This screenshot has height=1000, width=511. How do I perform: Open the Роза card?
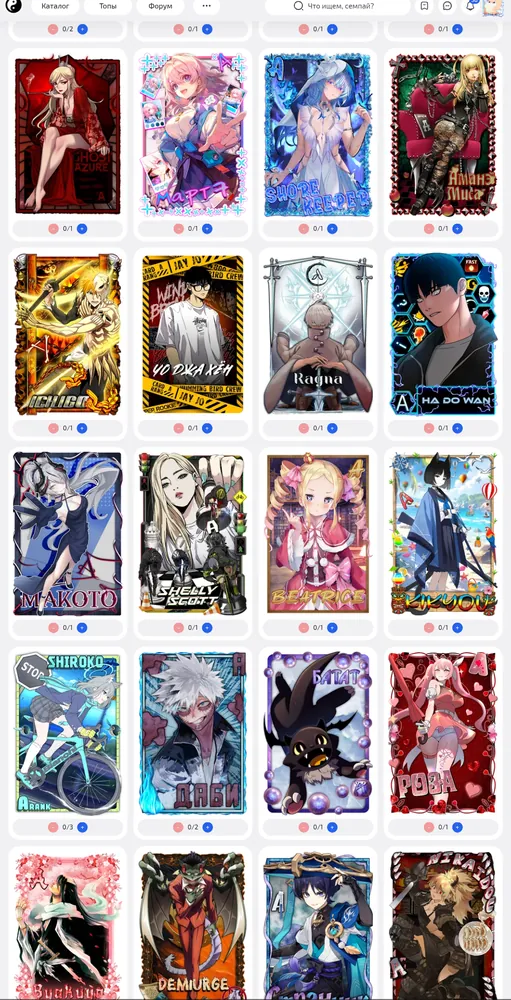pyautogui.click(x=443, y=733)
